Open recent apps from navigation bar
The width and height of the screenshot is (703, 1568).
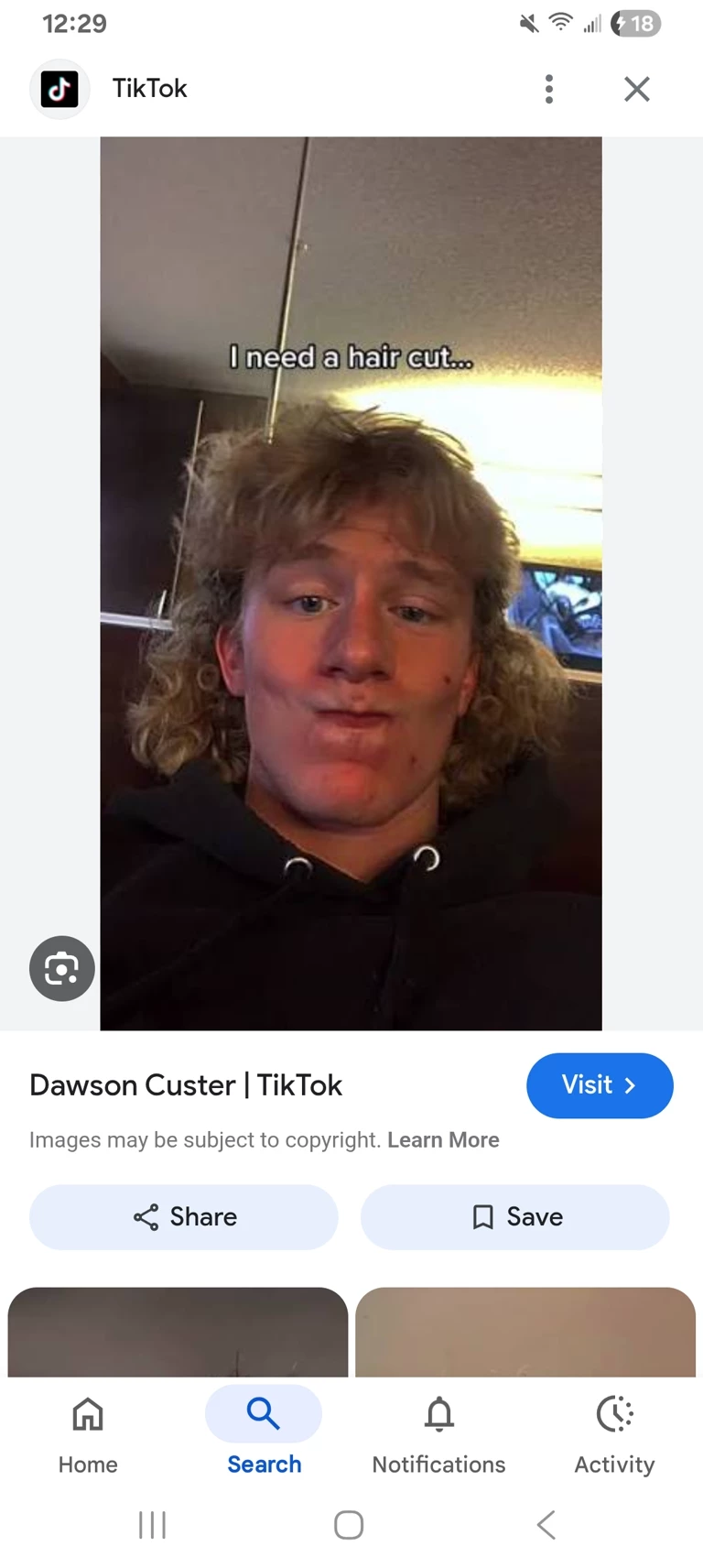(x=152, y=1525)
